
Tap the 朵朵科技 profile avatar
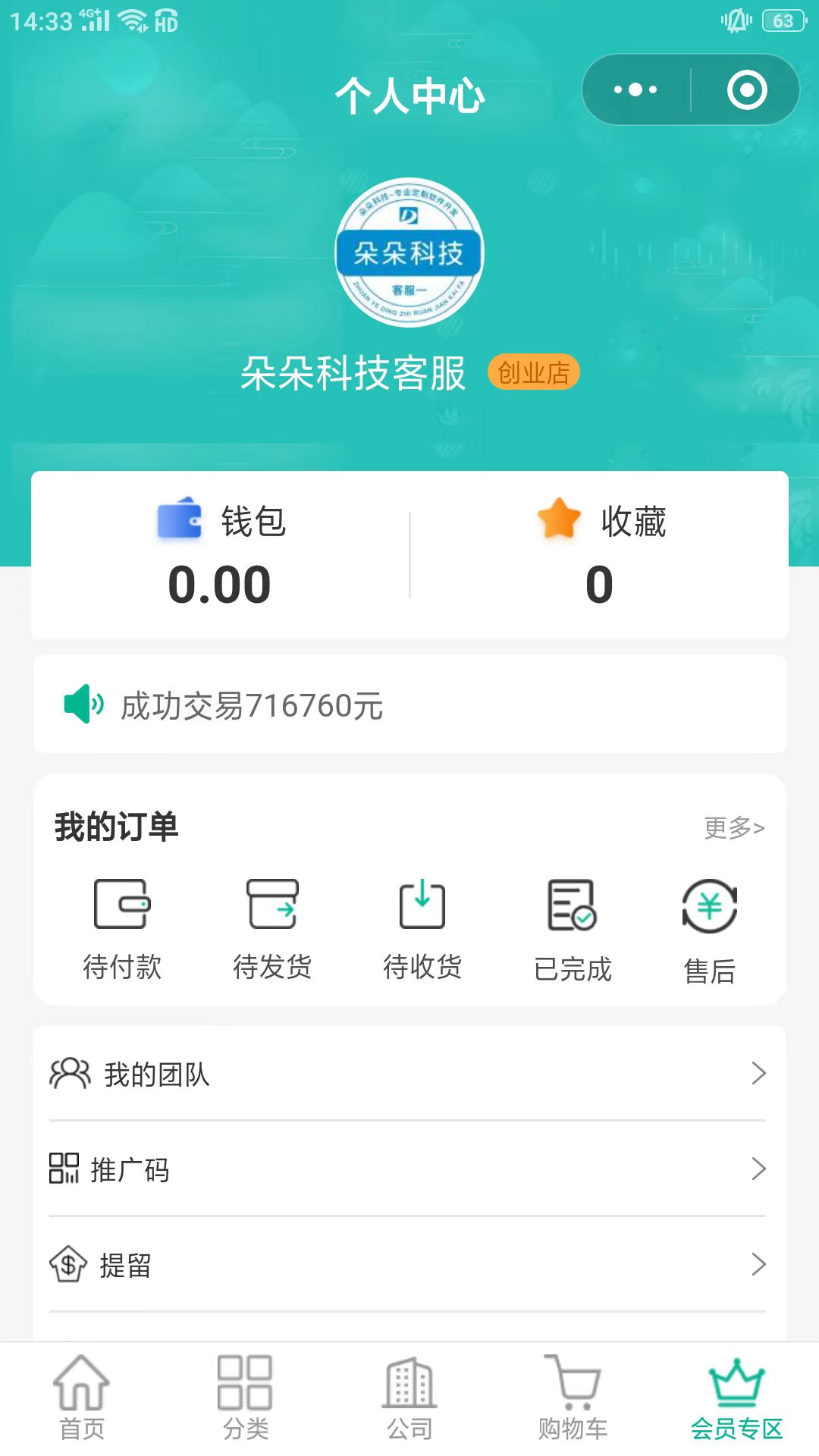[409, 253]
